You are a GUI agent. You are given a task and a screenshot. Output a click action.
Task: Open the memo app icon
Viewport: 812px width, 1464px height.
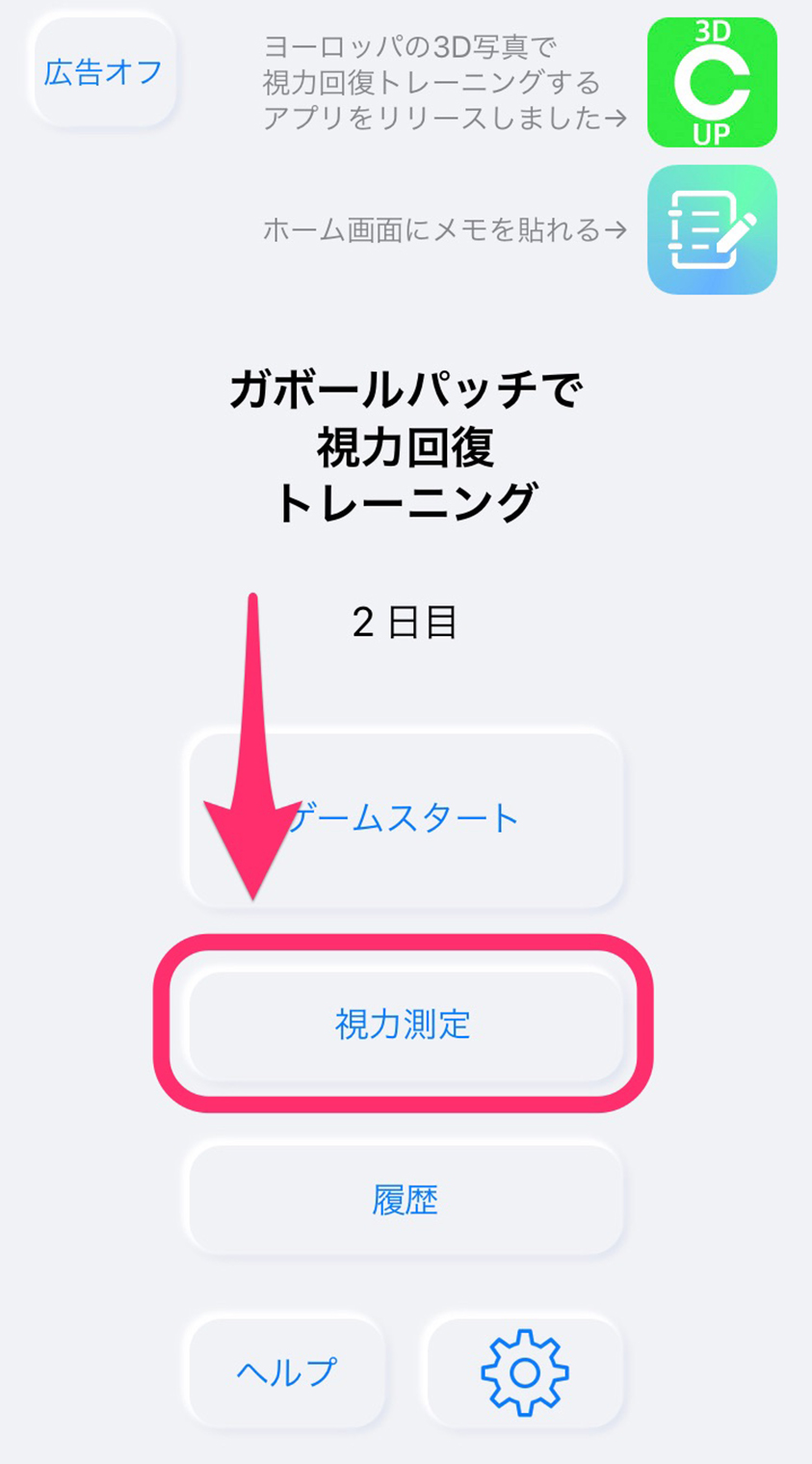pos(712,229)
